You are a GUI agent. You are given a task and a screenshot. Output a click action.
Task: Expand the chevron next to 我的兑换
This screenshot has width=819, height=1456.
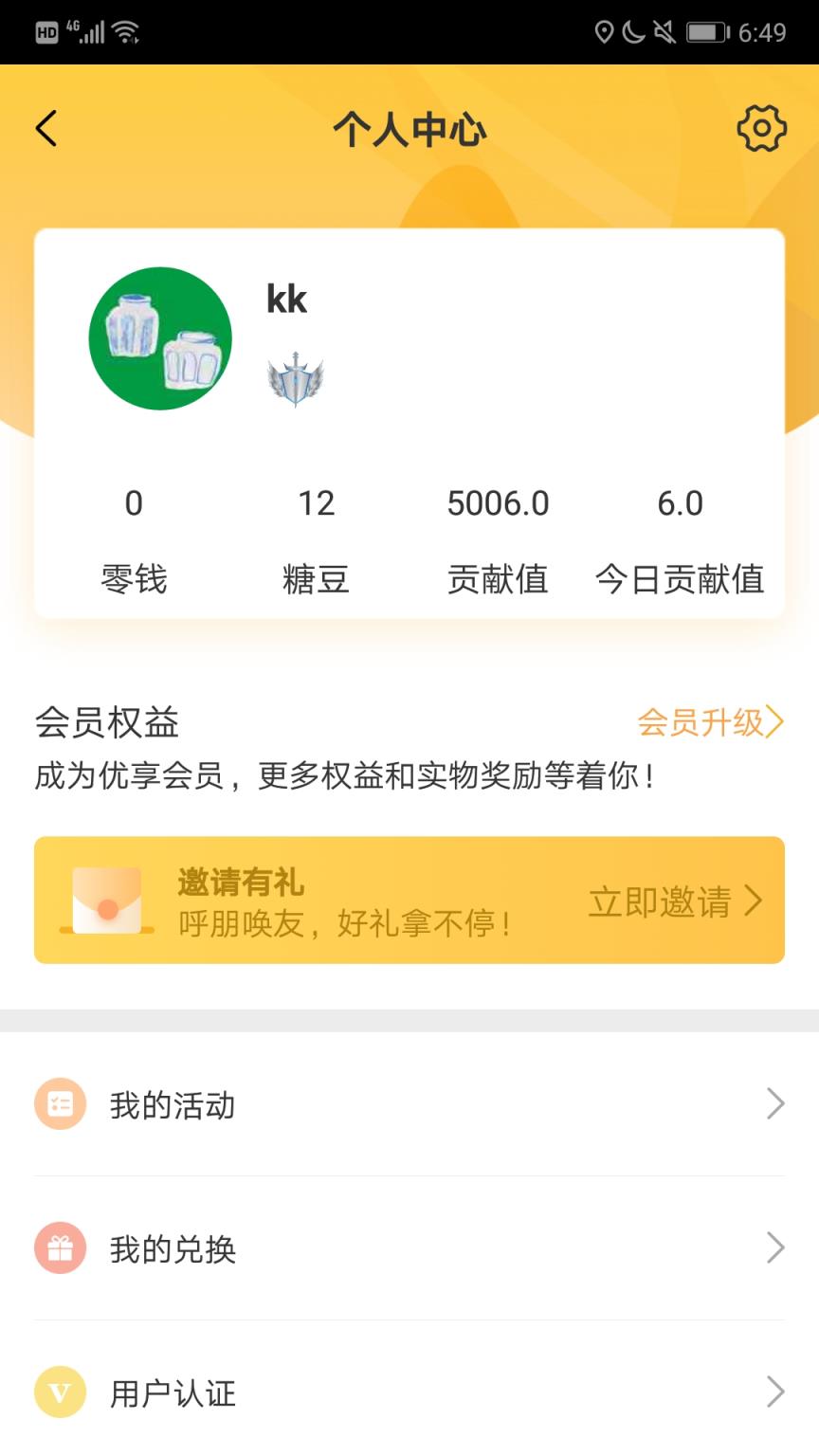[775, 1248]
